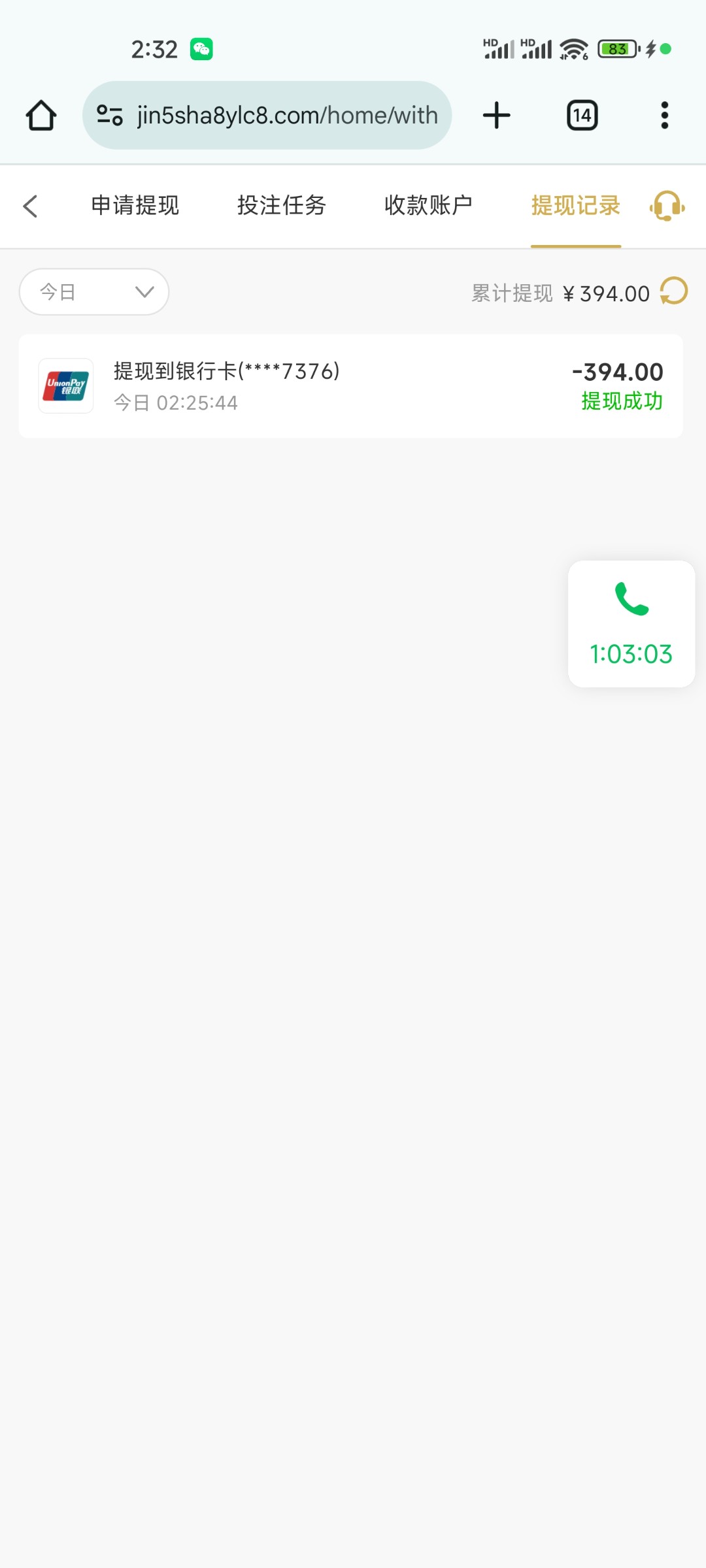706x1568 pixels.
Task: View site information icon in address bar
Action: point(110,116)
